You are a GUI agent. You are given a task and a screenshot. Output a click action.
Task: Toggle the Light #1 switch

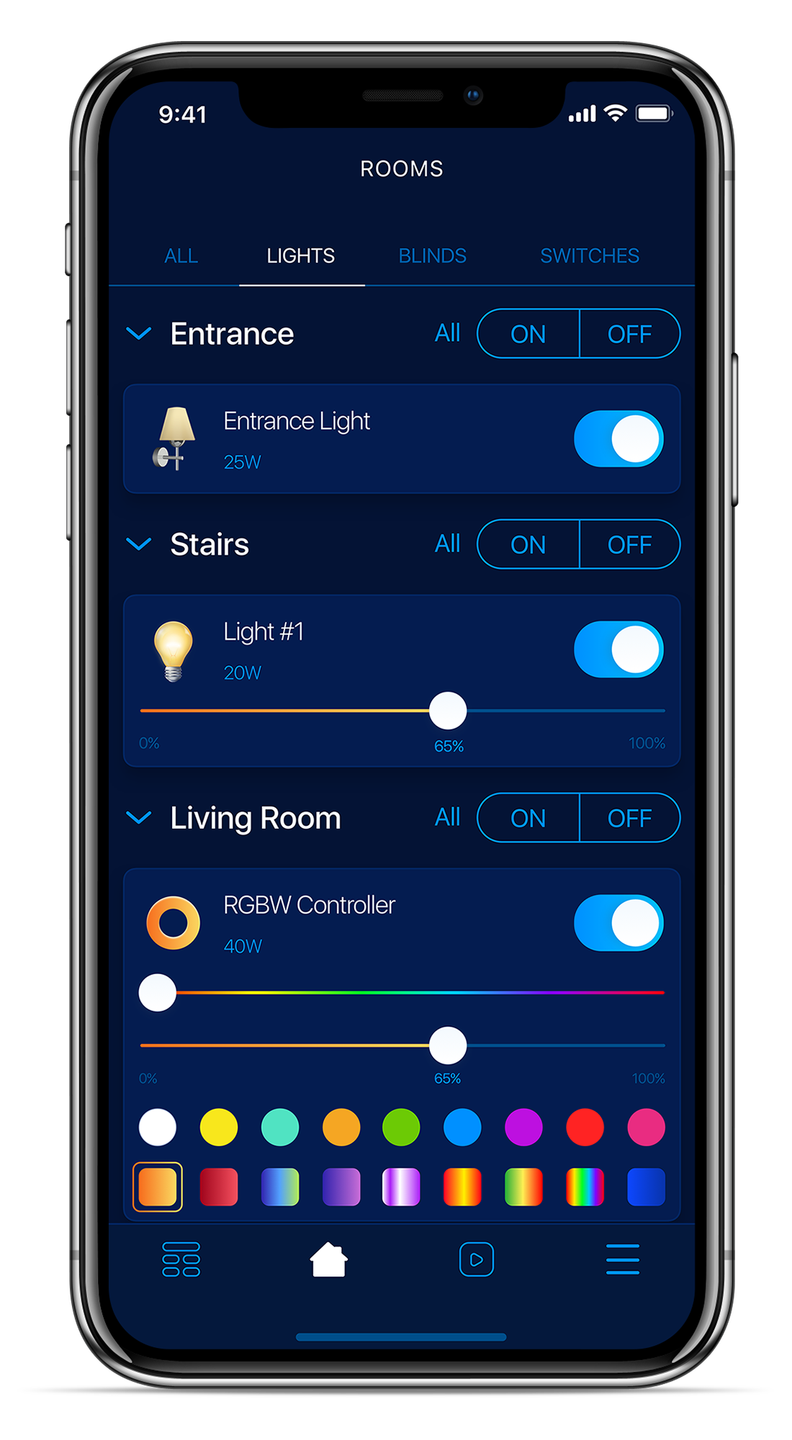(618, 650)
